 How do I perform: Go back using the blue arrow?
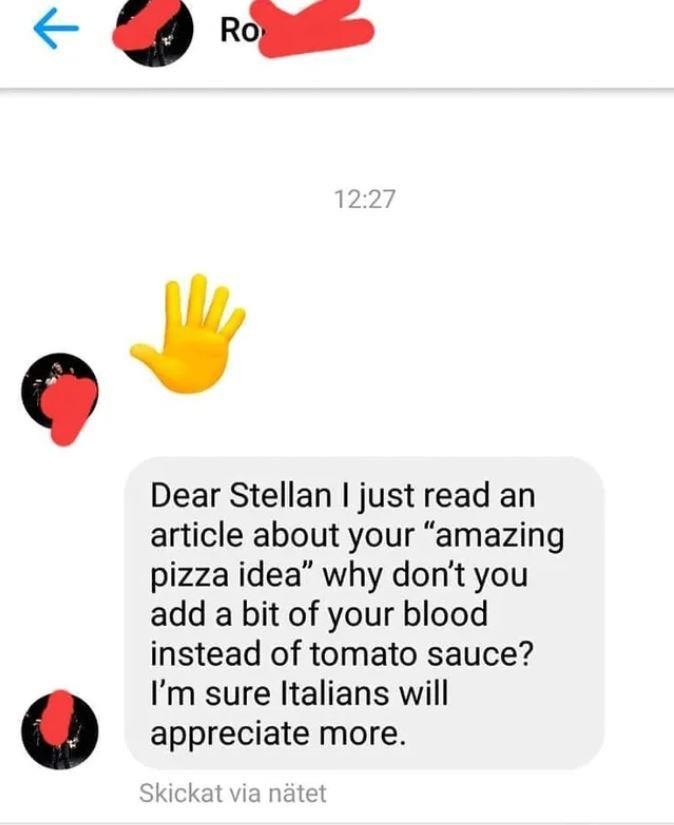(54, 31)
